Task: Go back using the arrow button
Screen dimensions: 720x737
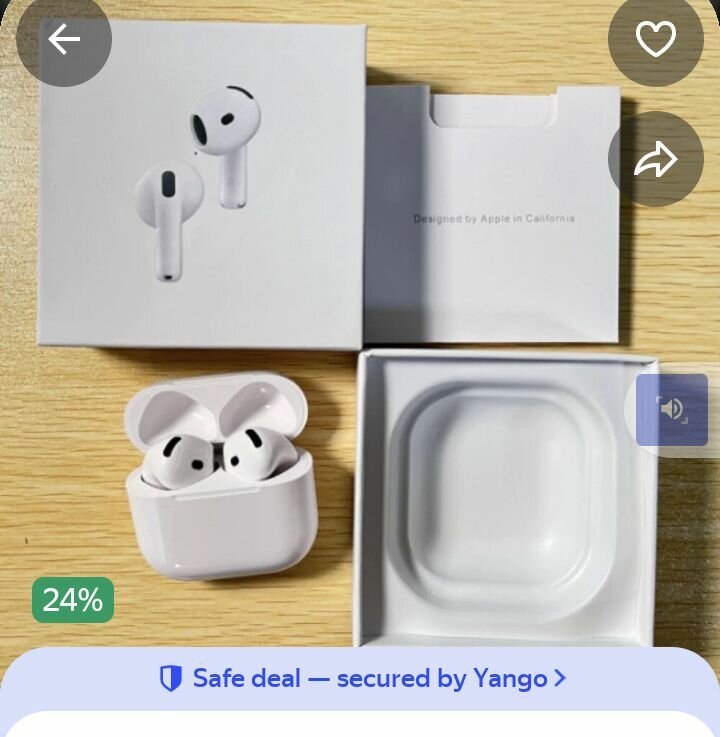Action: tap(64, 39)
